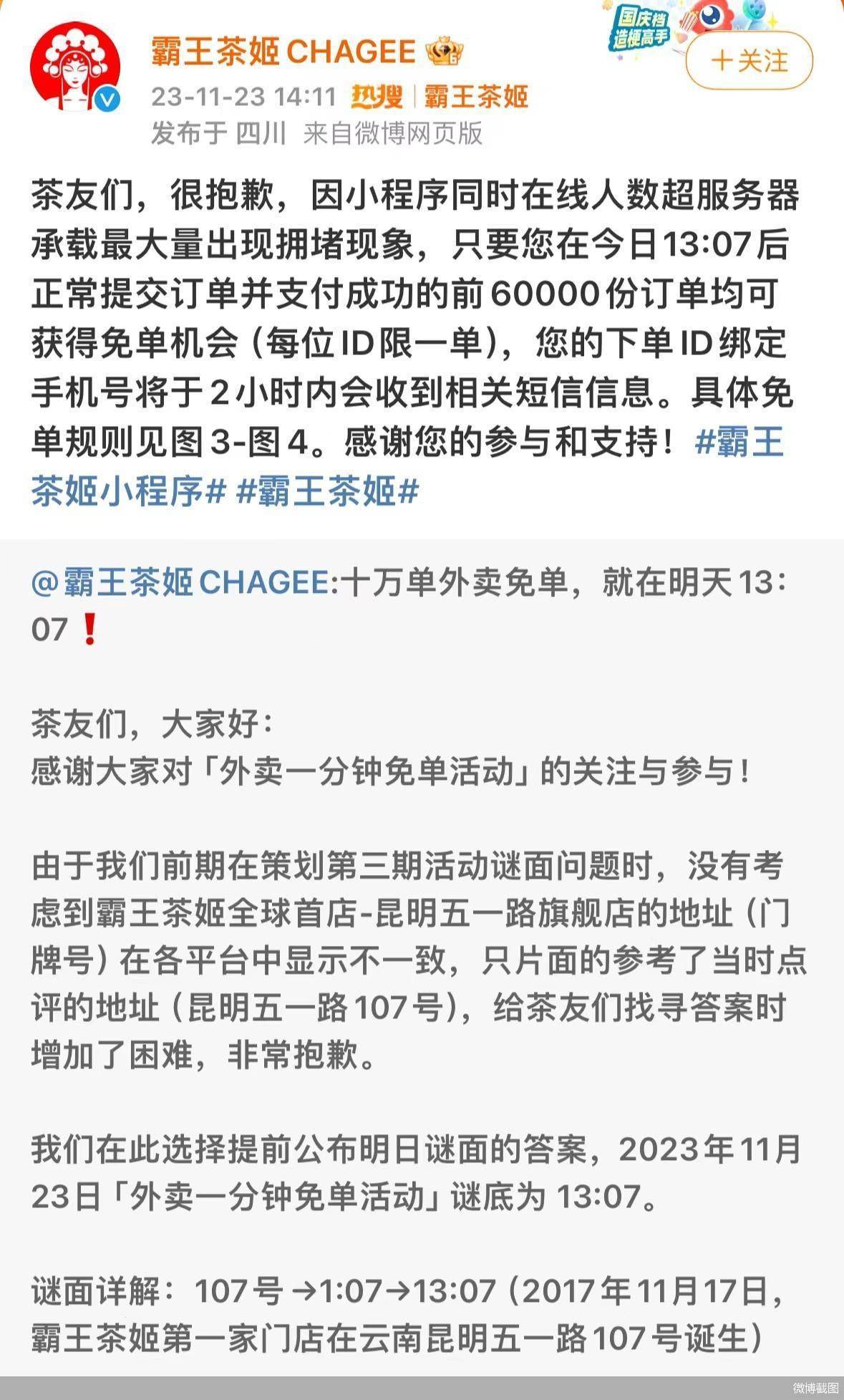Open the 霸王茶姬 CHAGEE username profile

(x=283, y=52)
